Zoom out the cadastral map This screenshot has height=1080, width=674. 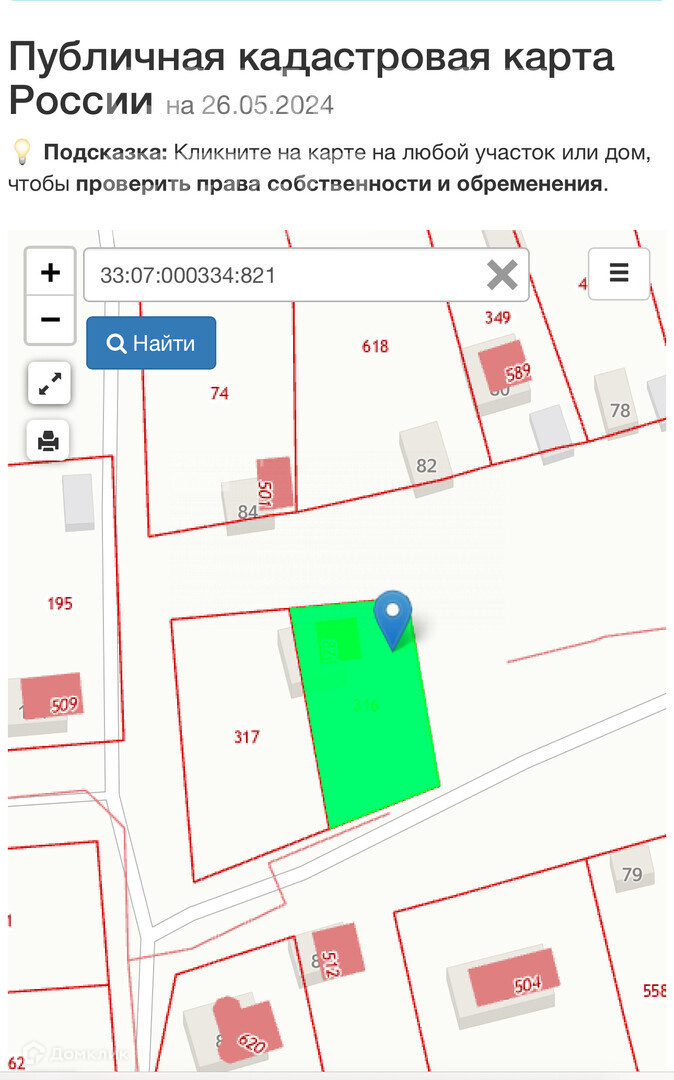pos(50,320)
